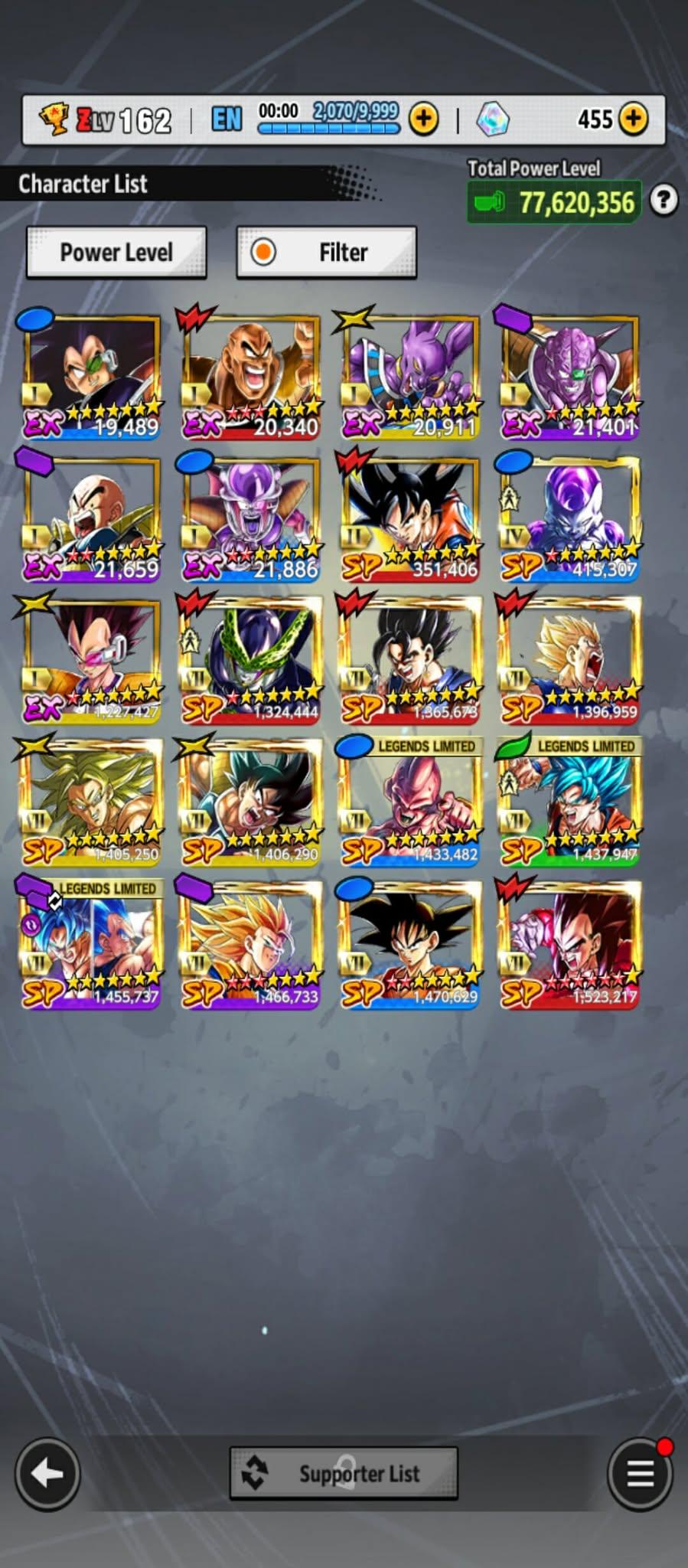Viewport: 688px width, 1568px height.
Task: Go back with the arrow button
Action: pos(47,1473)
